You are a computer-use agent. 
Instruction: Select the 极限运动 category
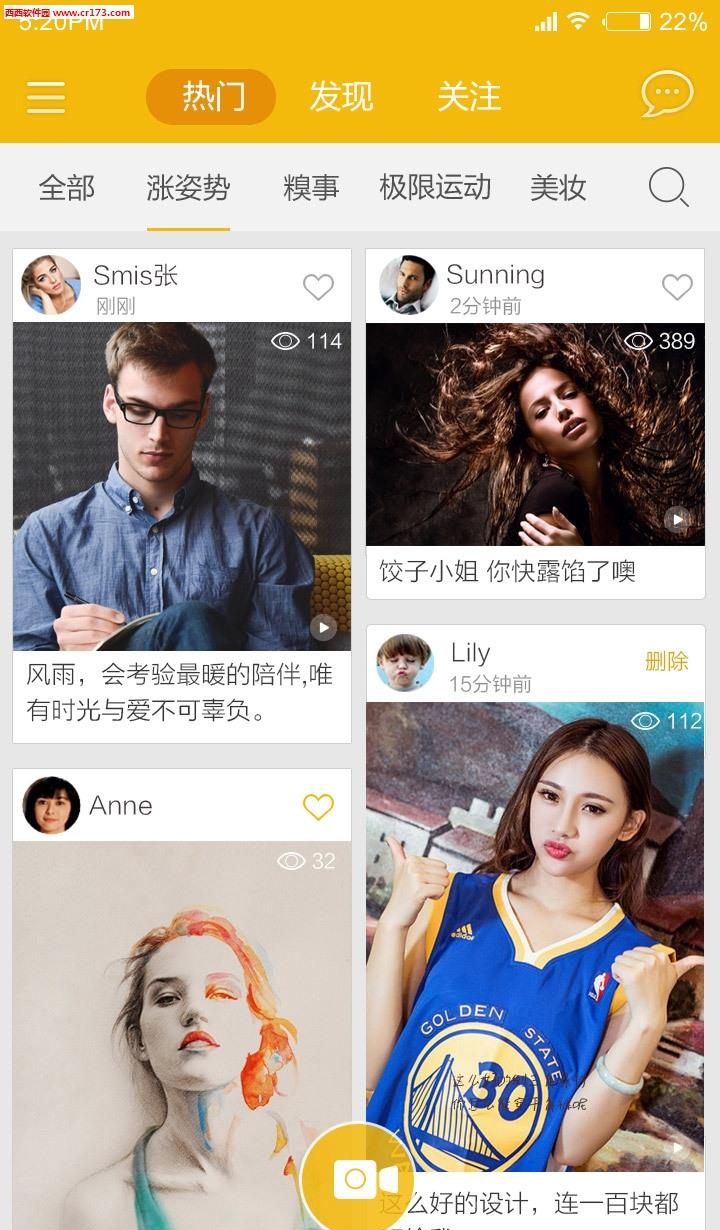point(435,188)
